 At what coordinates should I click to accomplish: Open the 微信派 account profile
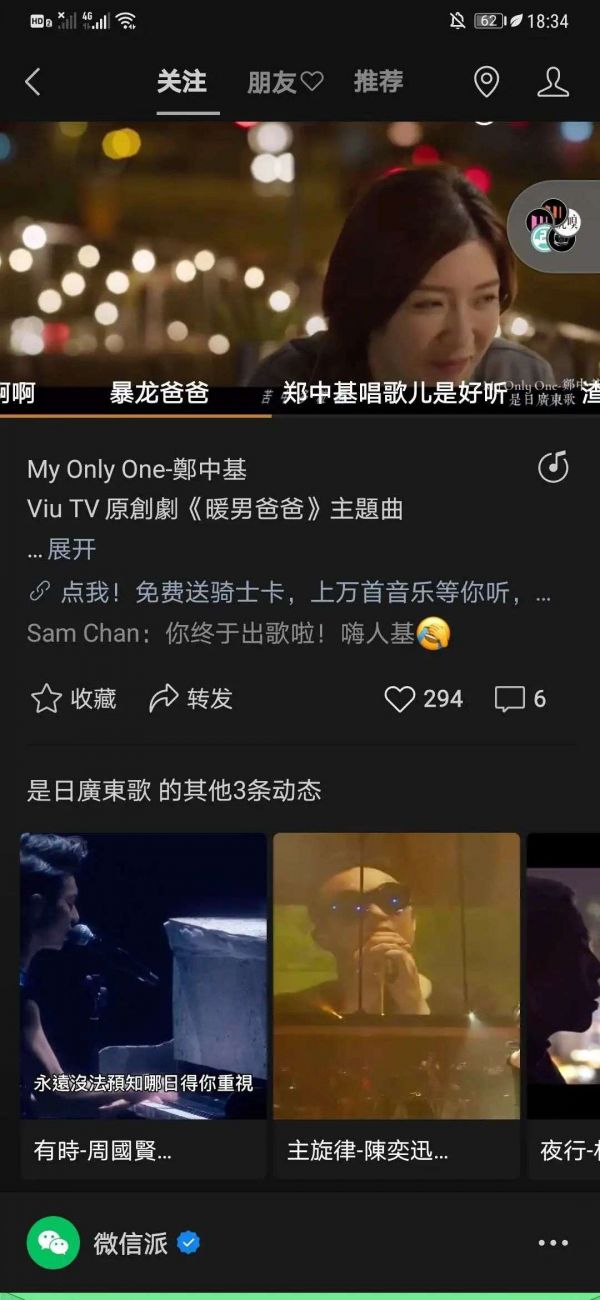click(x=130, y=1243)
